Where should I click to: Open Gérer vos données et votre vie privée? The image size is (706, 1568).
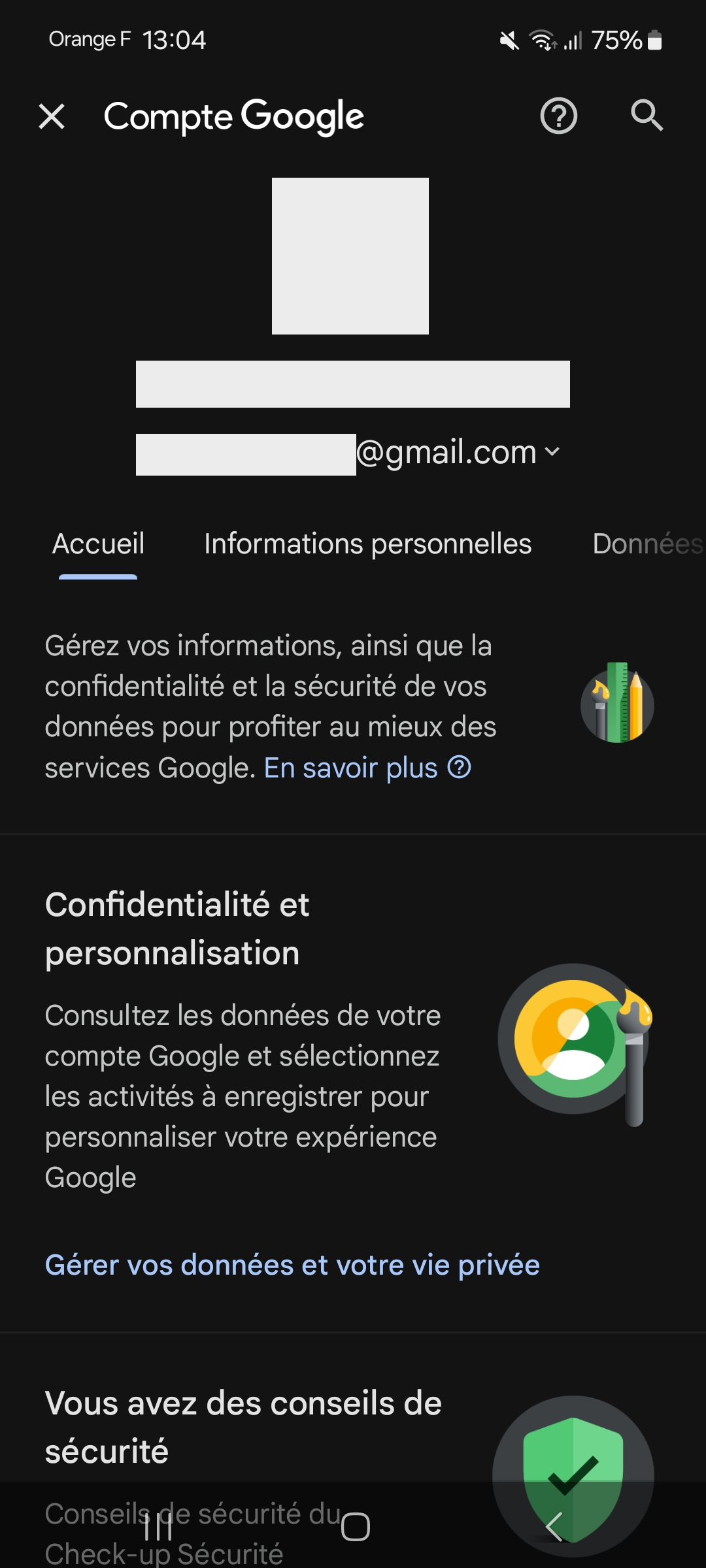pyautogui.click(x=292, y=1266)
